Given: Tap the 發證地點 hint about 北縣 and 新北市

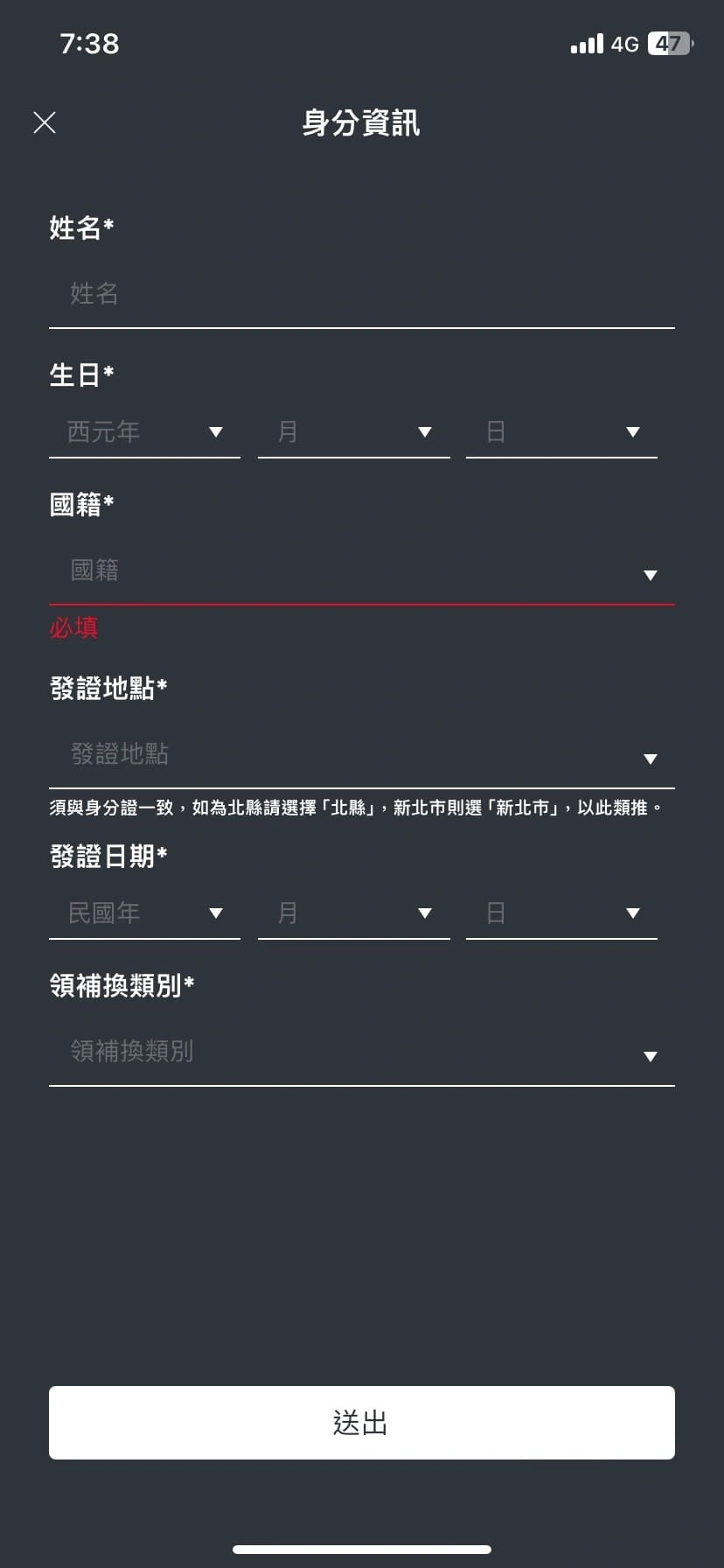Looking at the screenshot, I should (361, 807).
